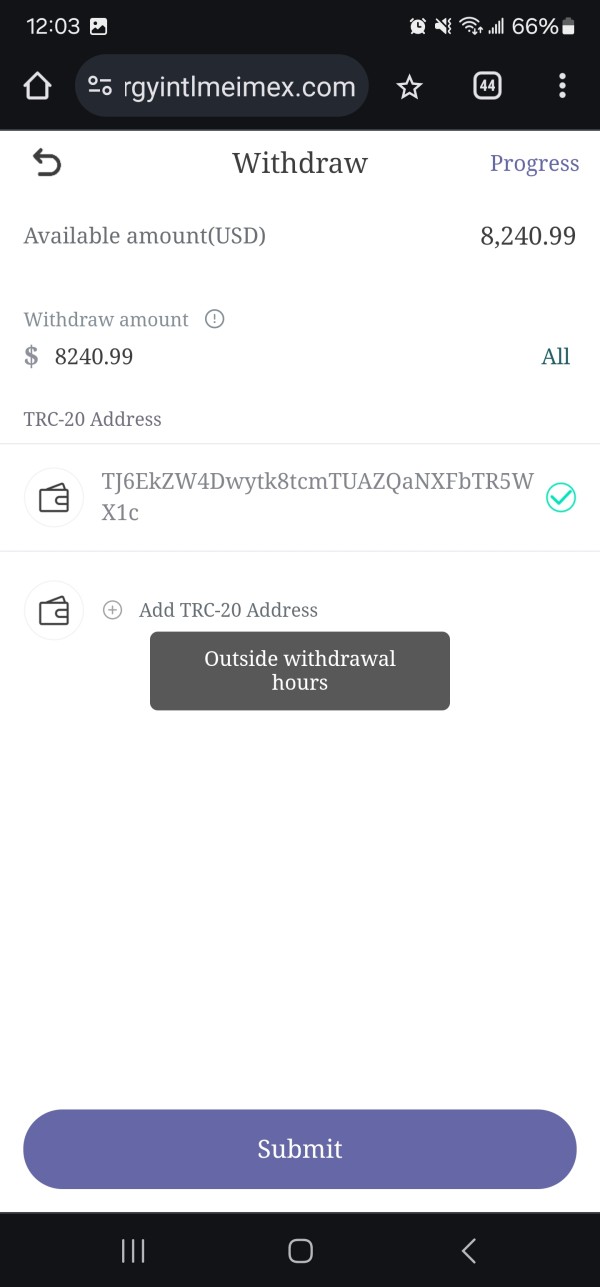Submit the withdrawal request
600x1287 pixels.
(300, 1149)
